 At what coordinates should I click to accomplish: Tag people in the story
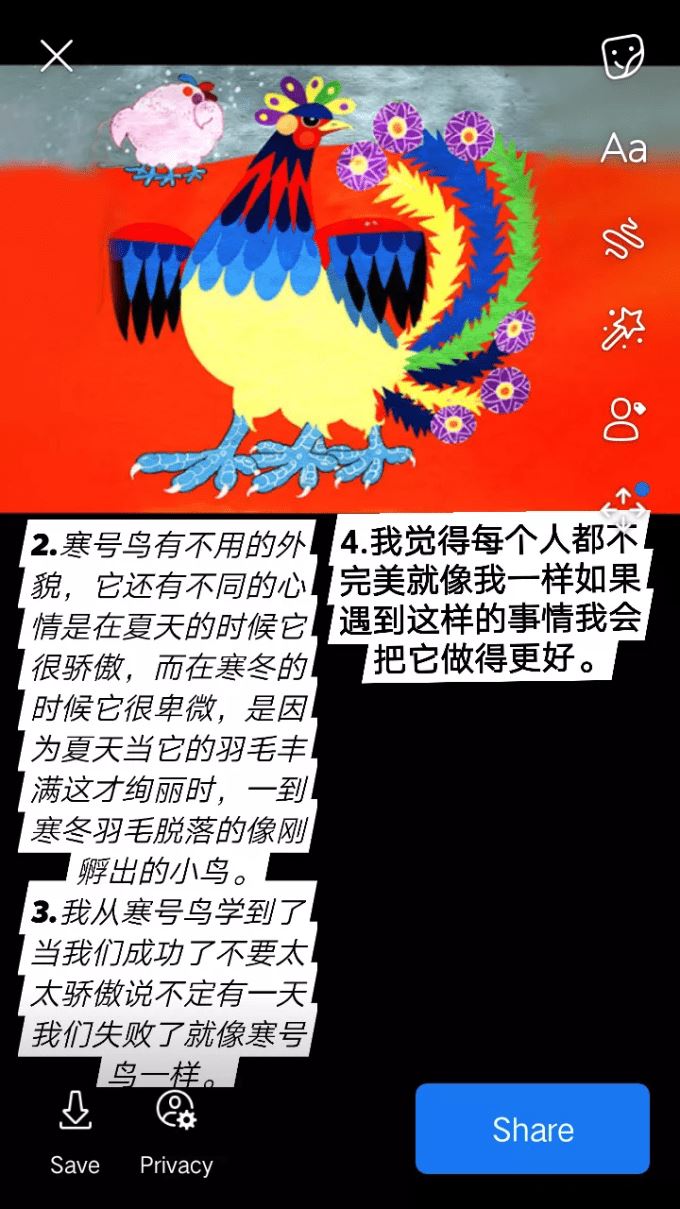pos(622,419)
